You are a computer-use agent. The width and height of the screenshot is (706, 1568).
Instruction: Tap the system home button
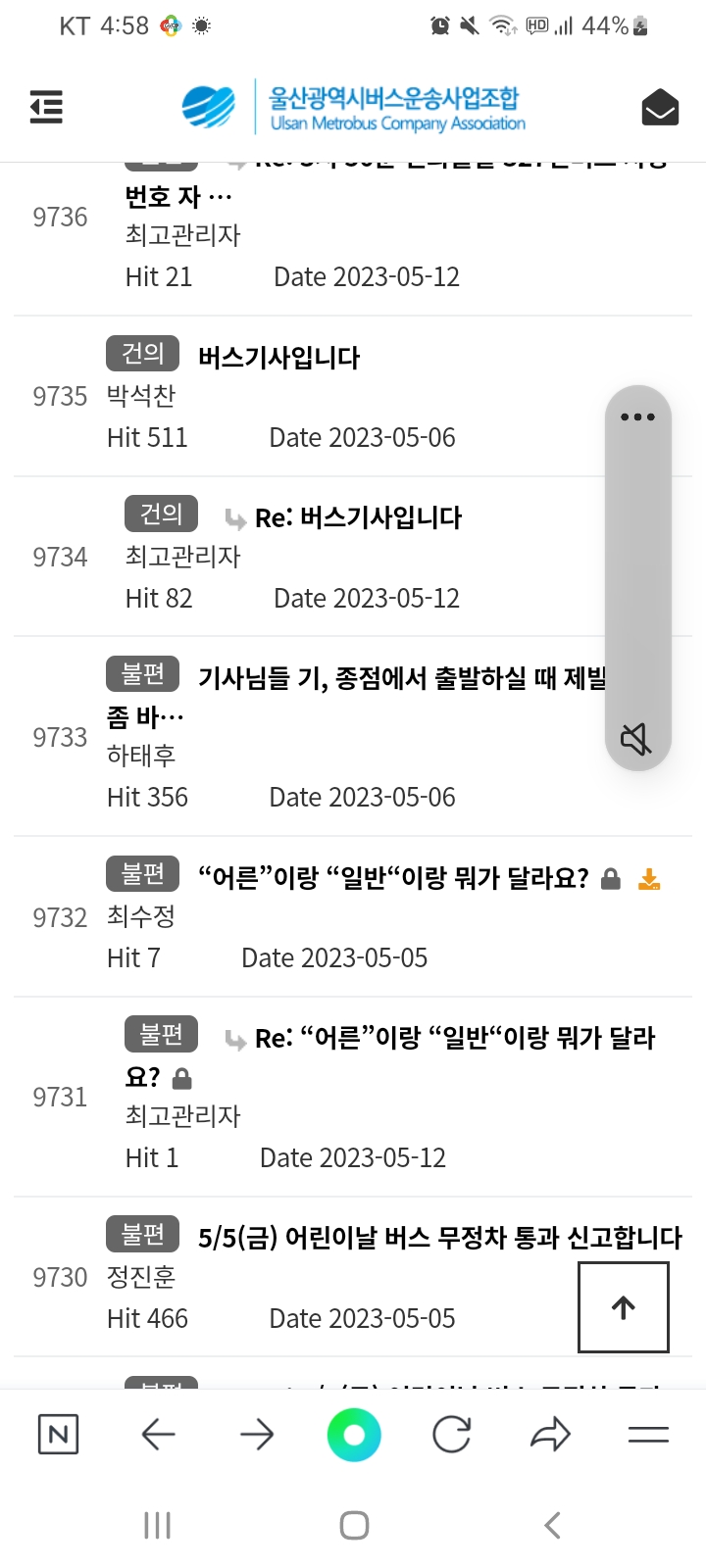[x=354, y=1525]
